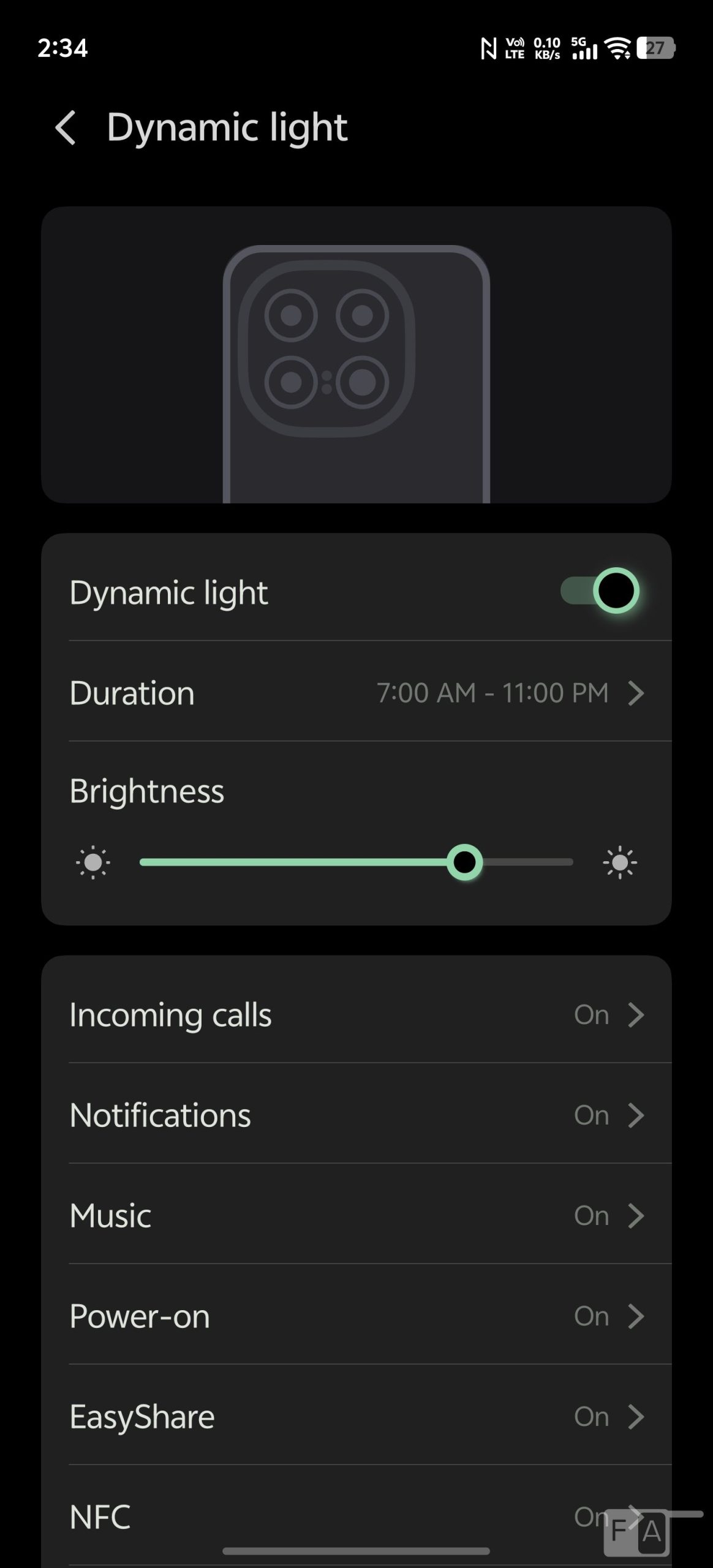Open NFC light settings
Viewport: 713px width, 1568px height.
306,1517
